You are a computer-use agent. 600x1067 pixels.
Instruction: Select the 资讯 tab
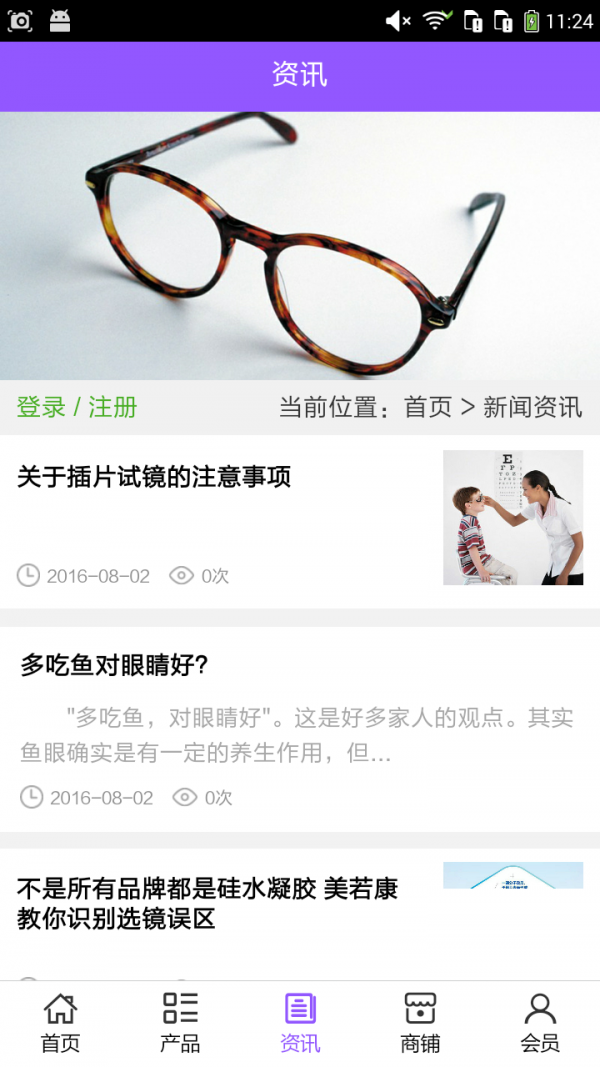(300, 1023)
